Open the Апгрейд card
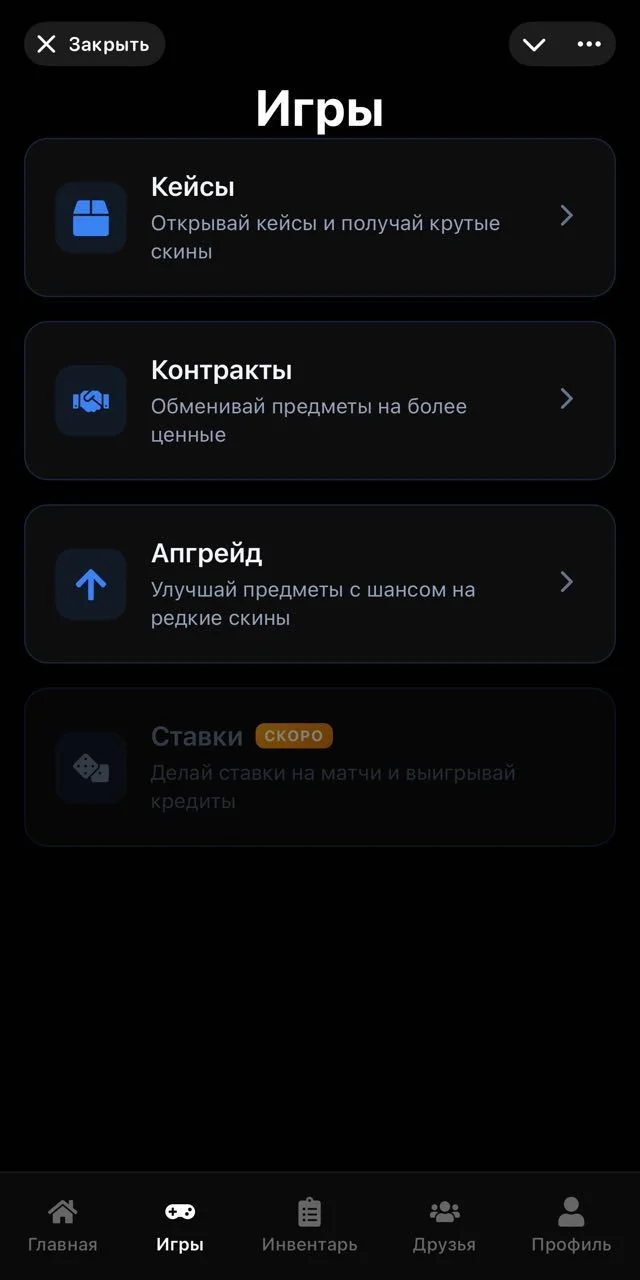The height and width of the screenshot is (1280, 640). (x=320, y=583)
